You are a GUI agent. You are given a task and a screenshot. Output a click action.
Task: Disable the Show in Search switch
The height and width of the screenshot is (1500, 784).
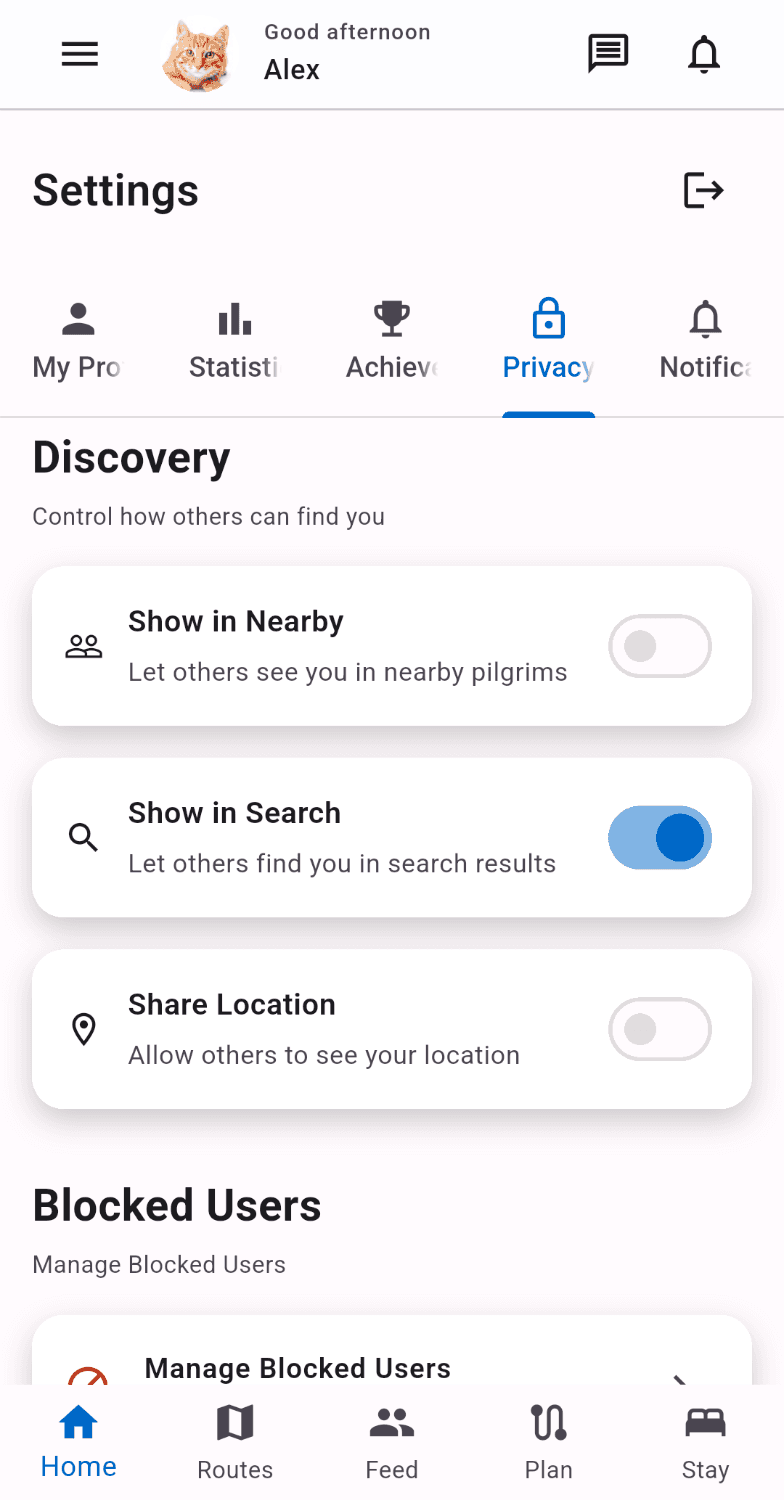[659, 838]
